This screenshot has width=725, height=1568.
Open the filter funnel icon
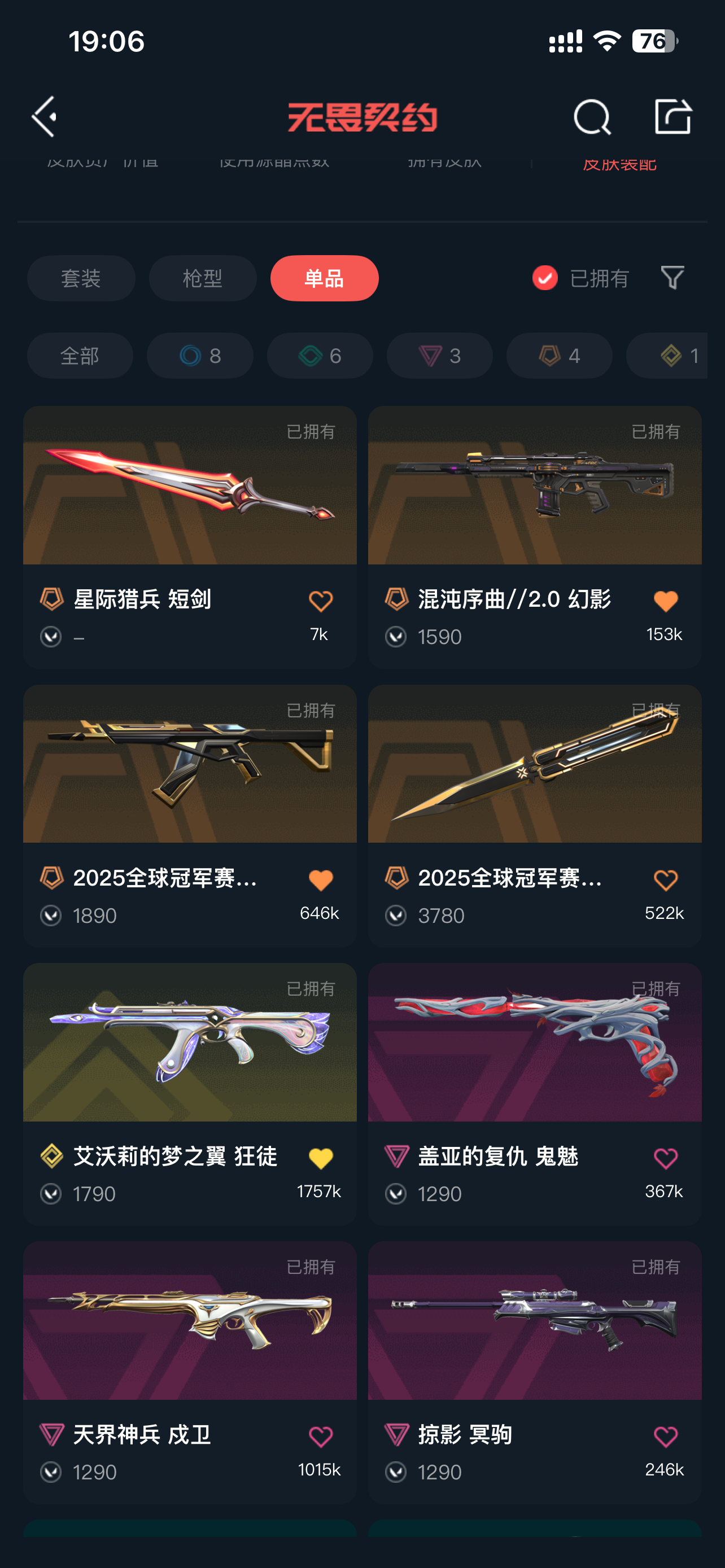(x=672, y=278)
